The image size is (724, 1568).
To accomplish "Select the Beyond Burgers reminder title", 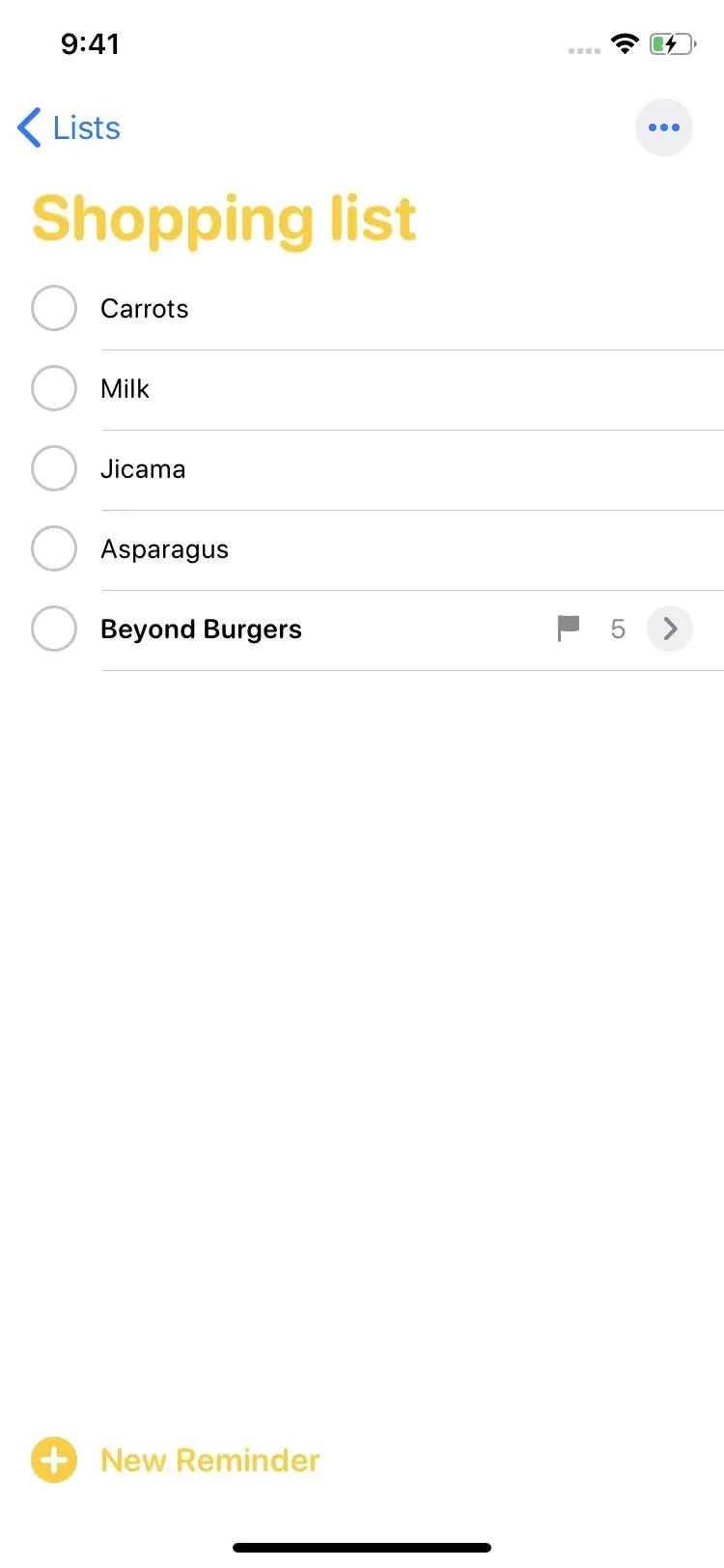I will [201, 630].
